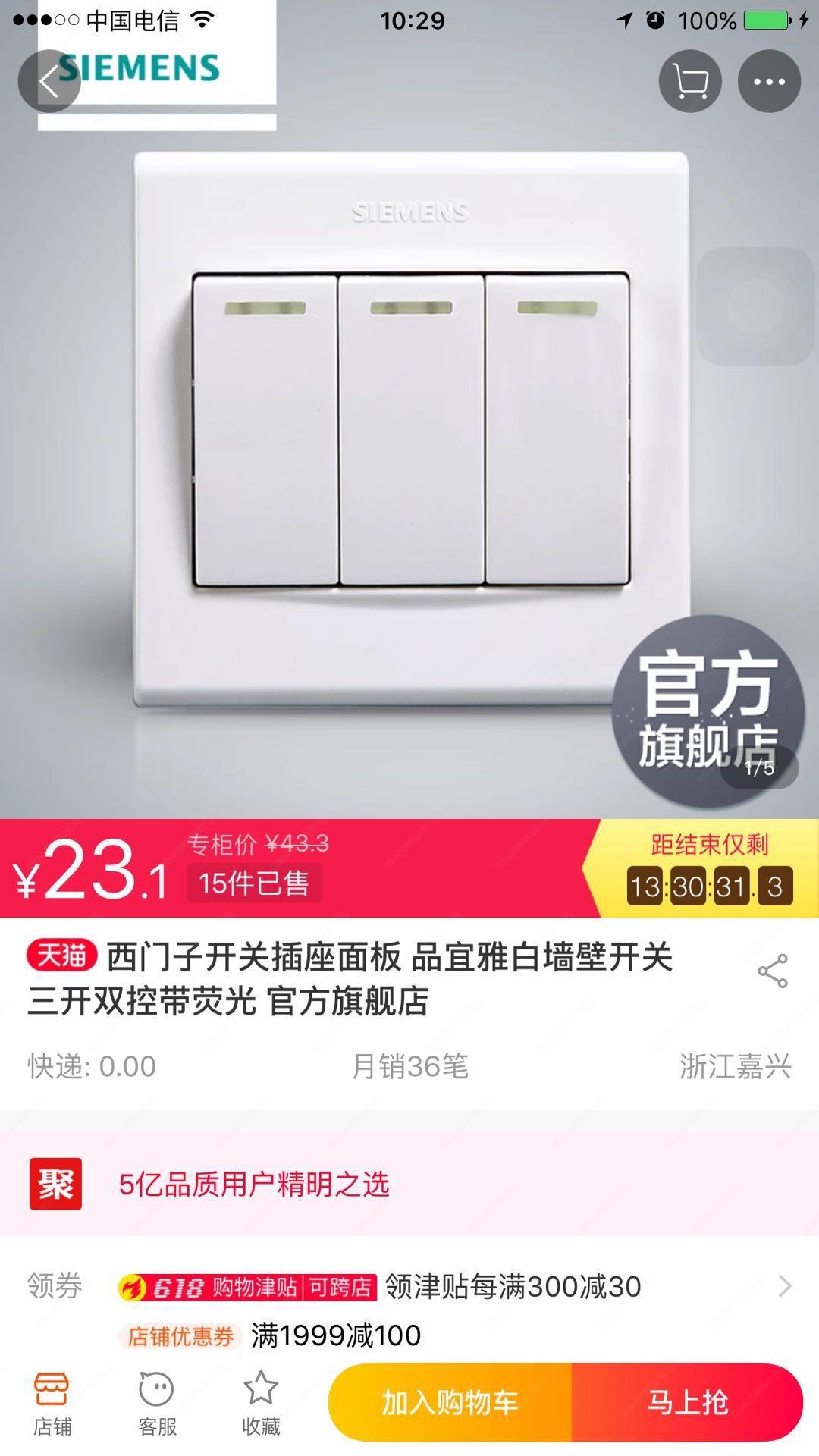Viewport: 819px width, 1456px height.
Task: Open the shopping cart icon
Action: point(689,81)
